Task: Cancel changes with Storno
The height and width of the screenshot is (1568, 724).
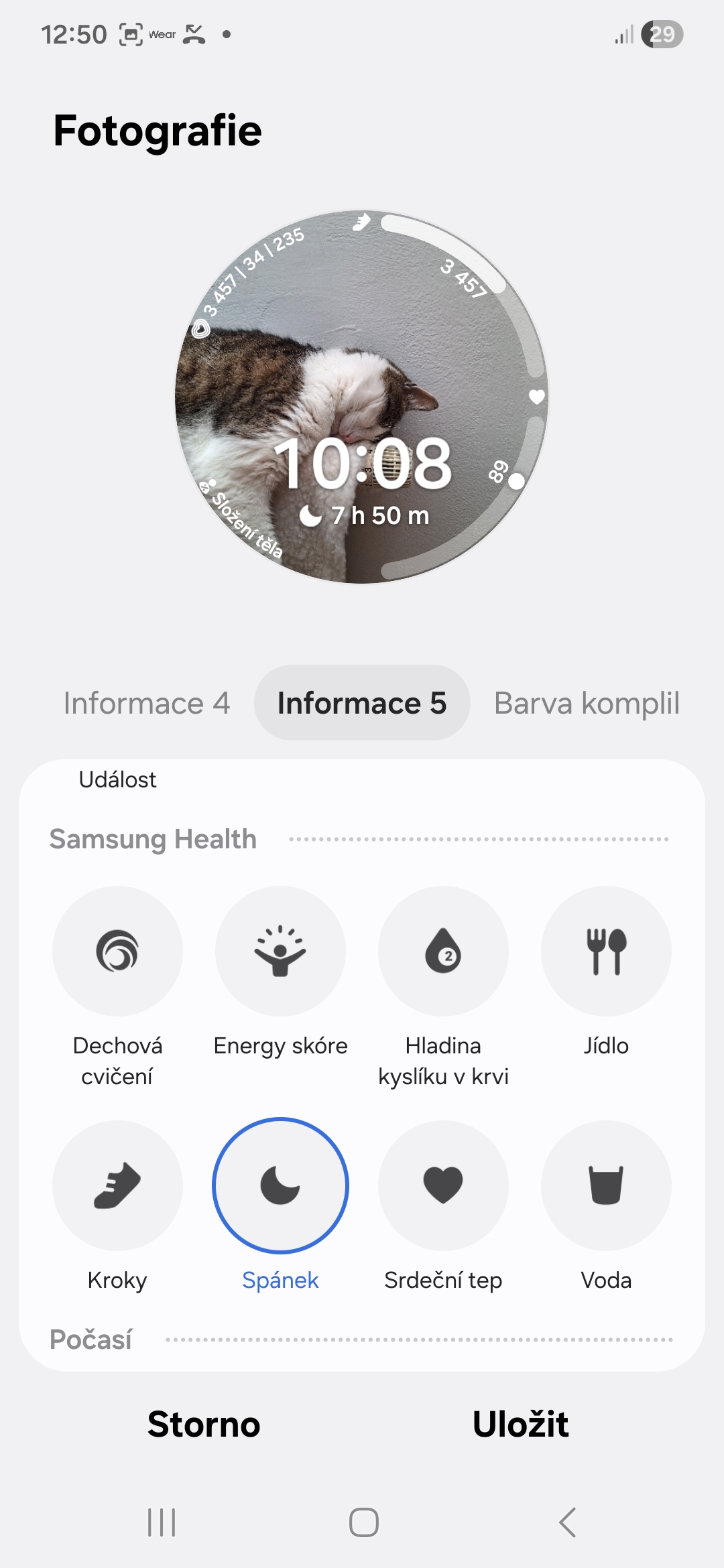Action: click(x=204, y=1424)
